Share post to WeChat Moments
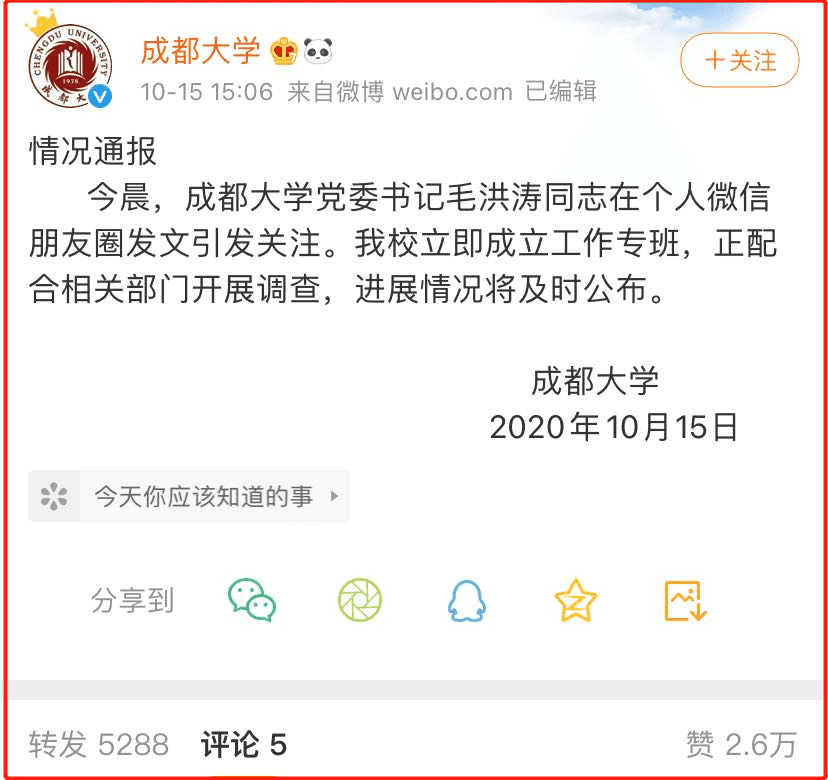 coord(359,600)
